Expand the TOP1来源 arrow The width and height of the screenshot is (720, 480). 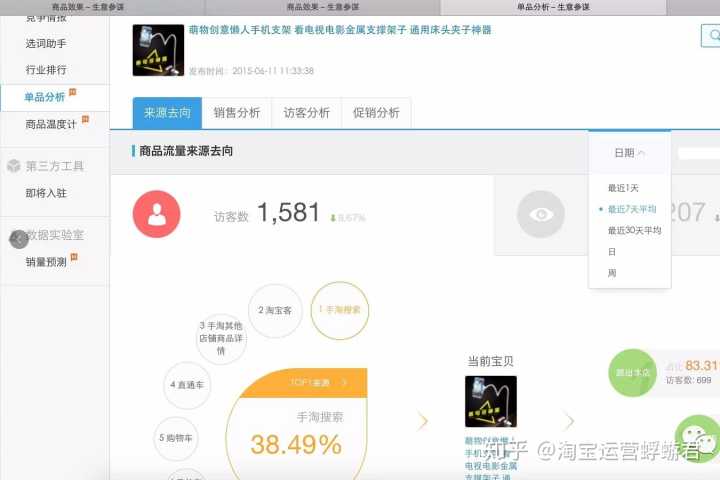(344, 382)
